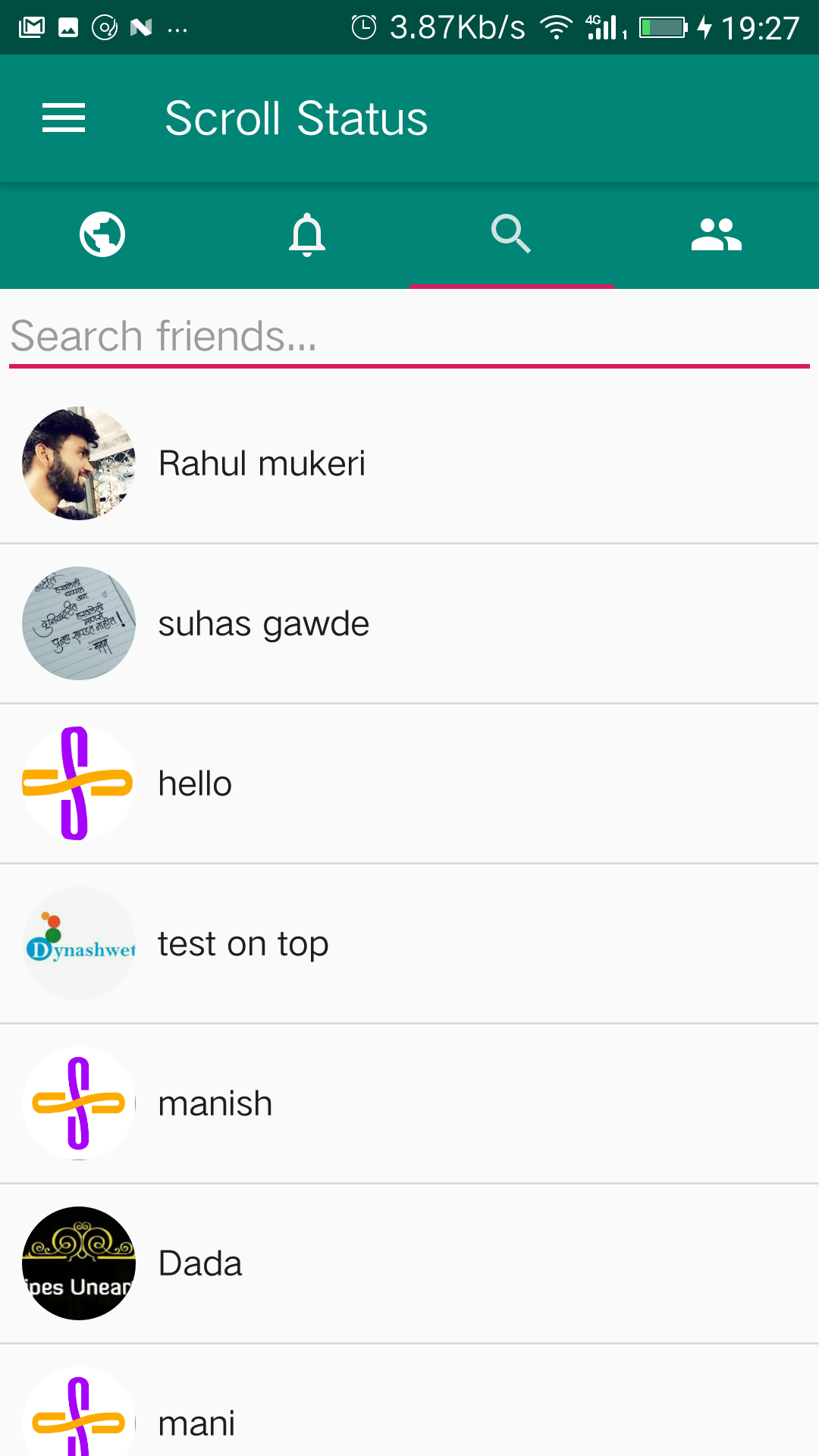The width and height of the screenshot is (819, 1456).
Task: Select the search tab
Action: 512,234
